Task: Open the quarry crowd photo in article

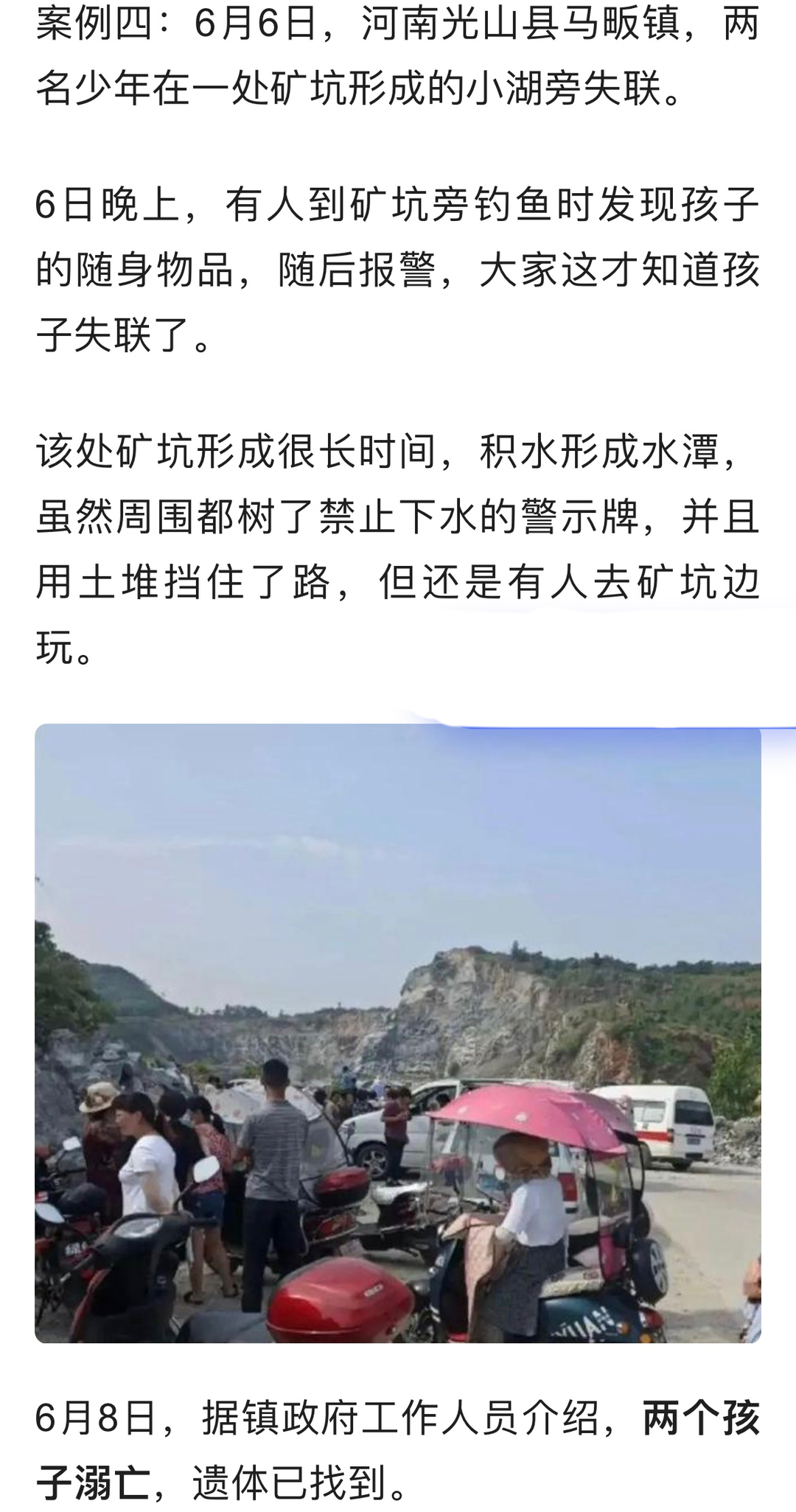Action: tap(398, 1032)
